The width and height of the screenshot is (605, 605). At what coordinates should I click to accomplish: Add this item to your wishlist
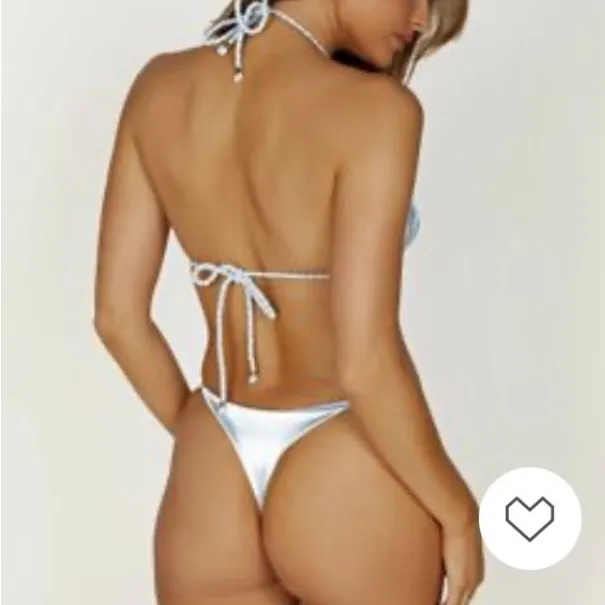tap(529, 518)
